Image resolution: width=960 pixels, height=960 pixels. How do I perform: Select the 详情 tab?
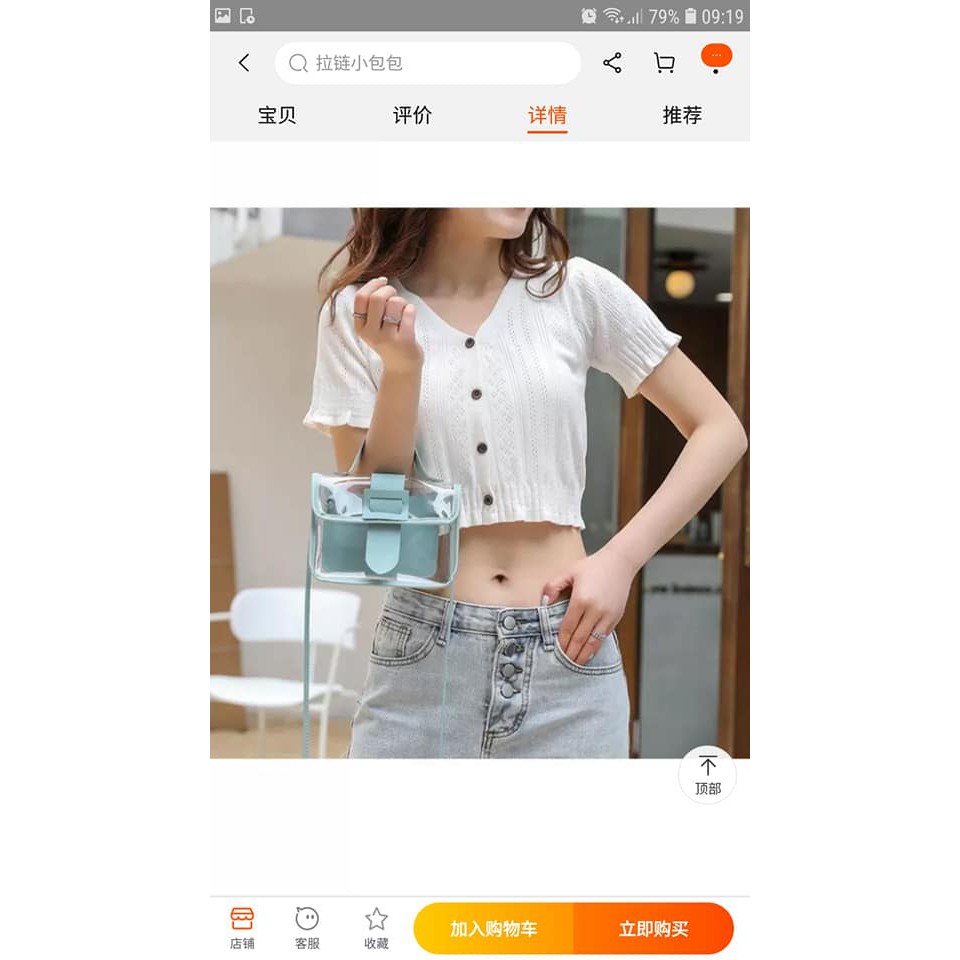(547, 115)
